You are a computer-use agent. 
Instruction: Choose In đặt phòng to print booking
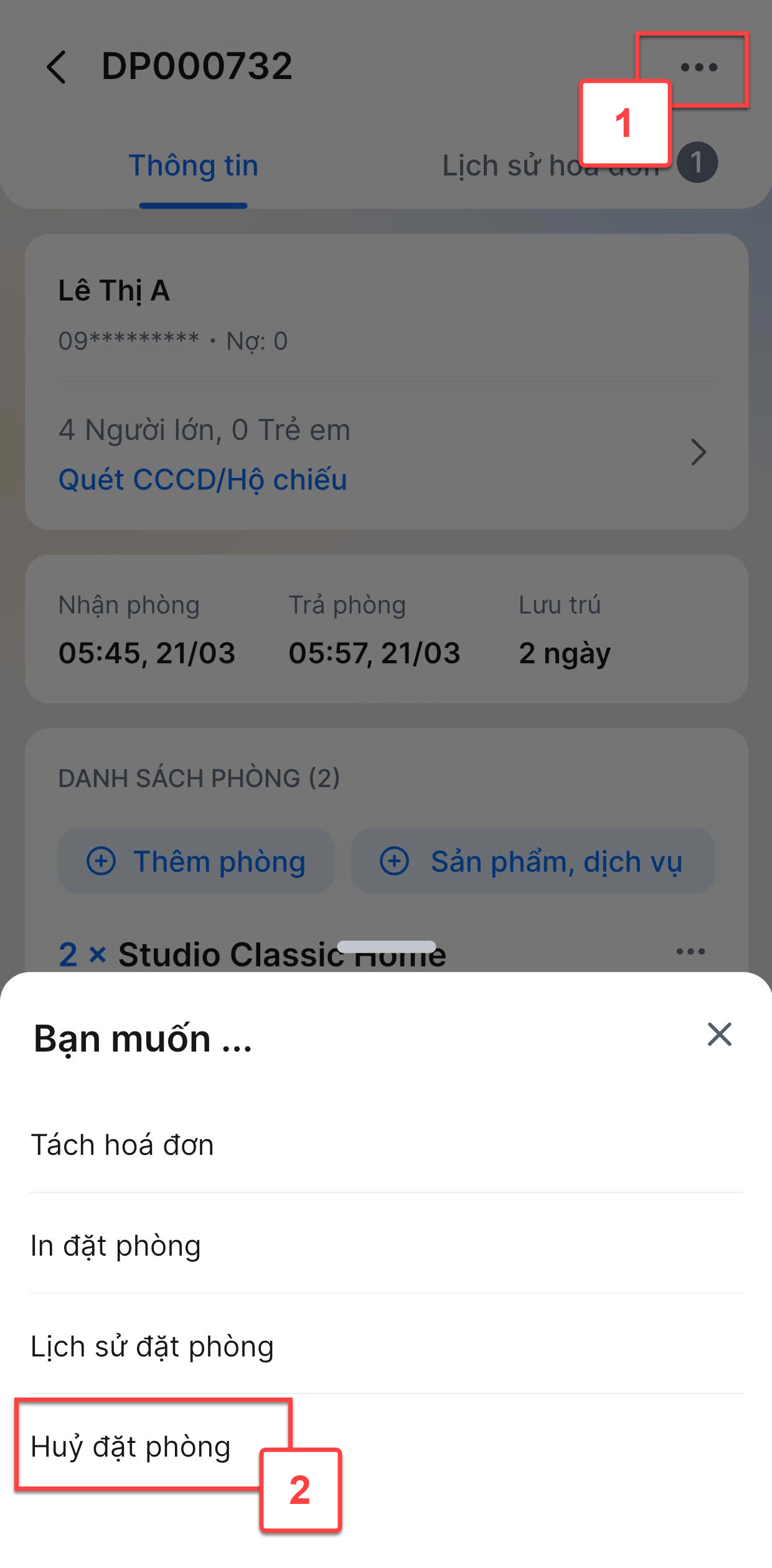386,1245
